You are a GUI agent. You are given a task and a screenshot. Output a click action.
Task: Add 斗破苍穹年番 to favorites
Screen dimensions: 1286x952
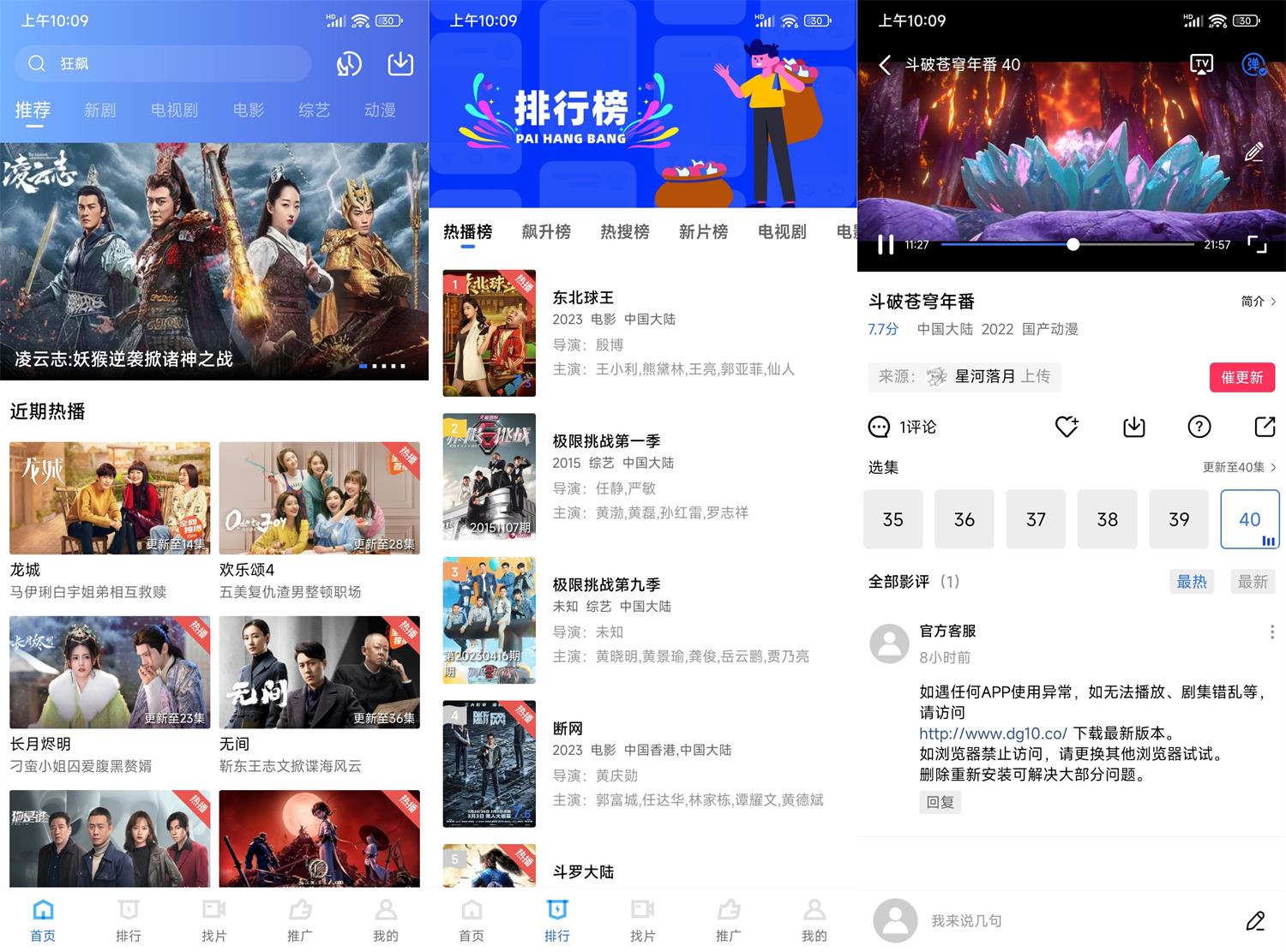pyautogui.click(x=1067, y=427)
